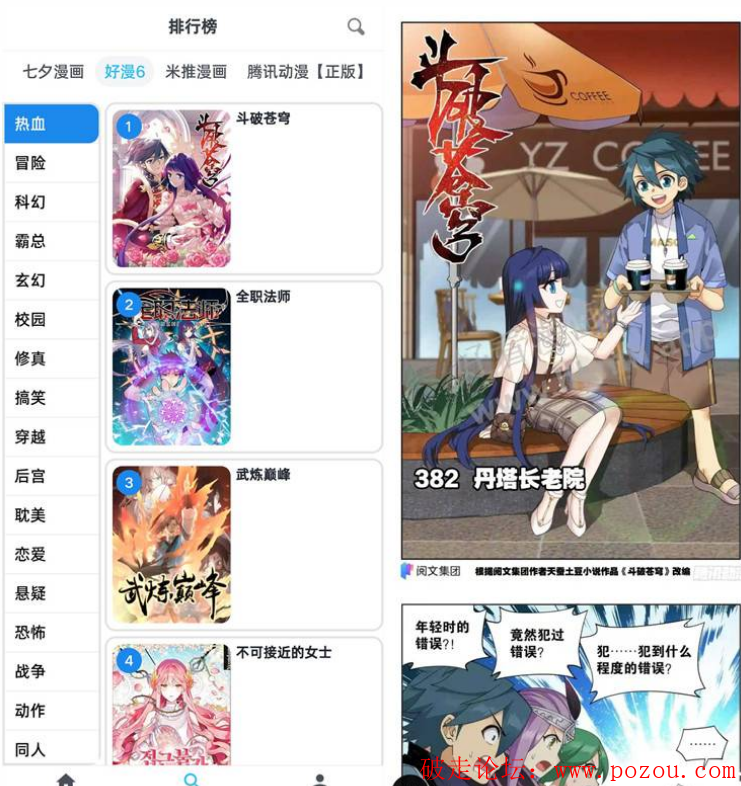Open the 校园 category
The height and width of the screenshot is (786, 741).
pos(50,319)
